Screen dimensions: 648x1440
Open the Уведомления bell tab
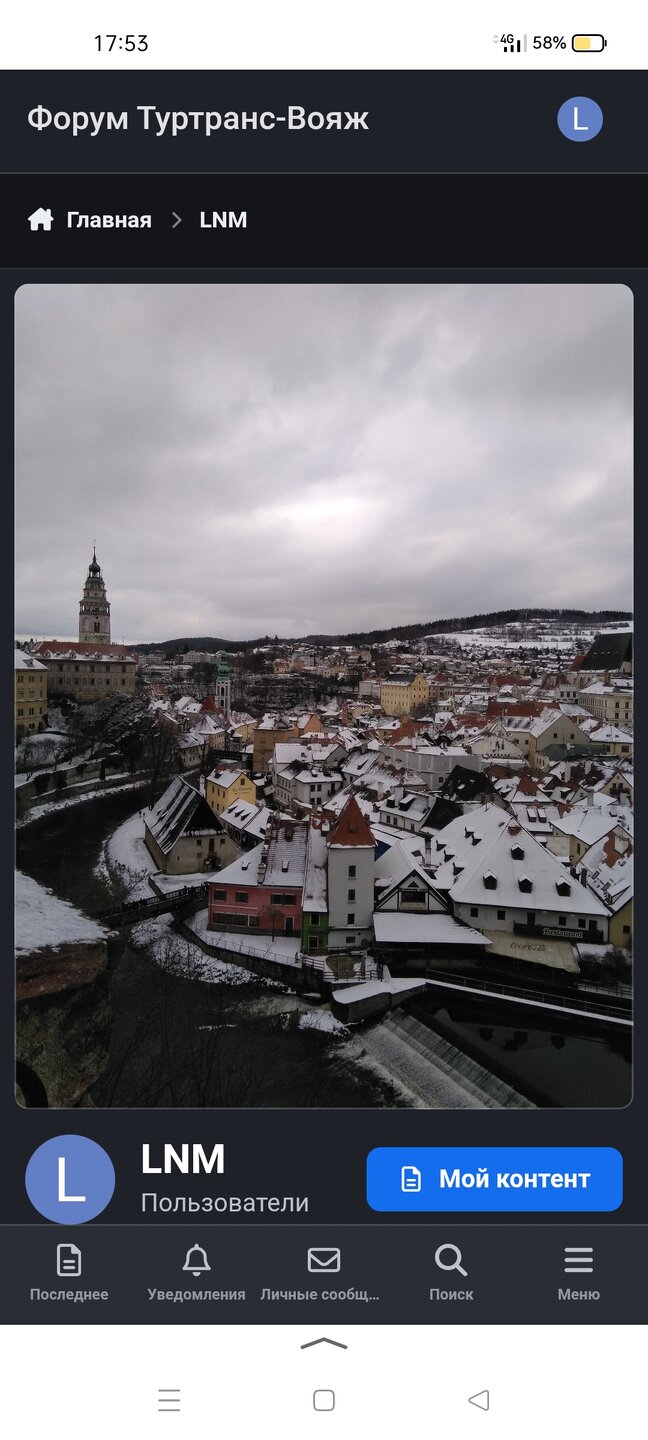tap(196, 1273)
